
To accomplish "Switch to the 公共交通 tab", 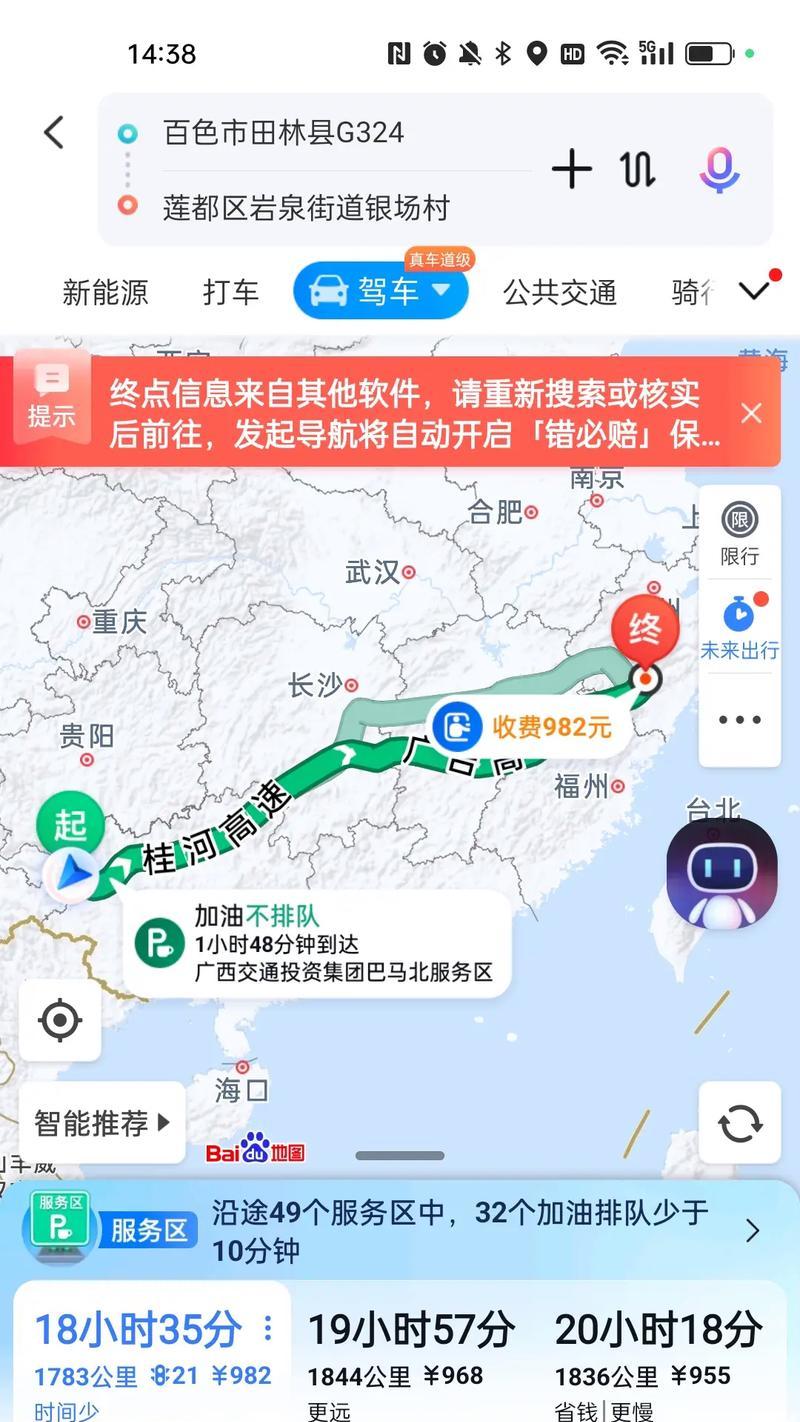I will [559, 292].
